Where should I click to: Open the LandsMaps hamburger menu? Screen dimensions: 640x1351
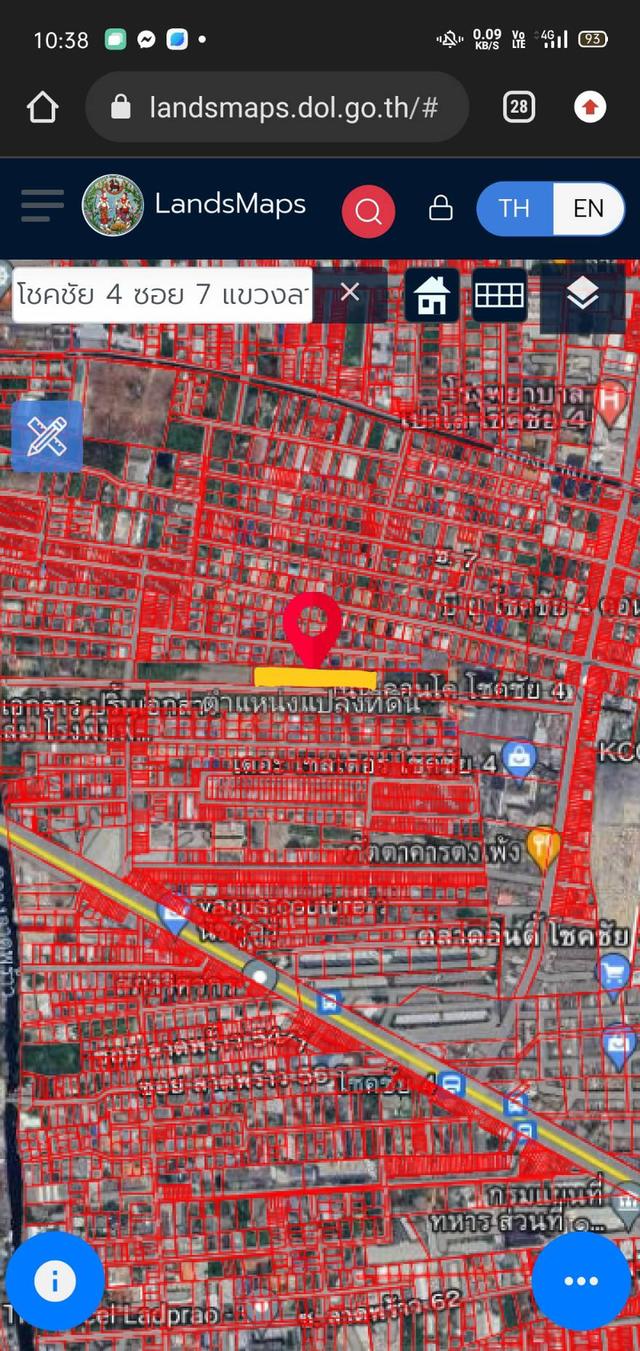(42, 207)
